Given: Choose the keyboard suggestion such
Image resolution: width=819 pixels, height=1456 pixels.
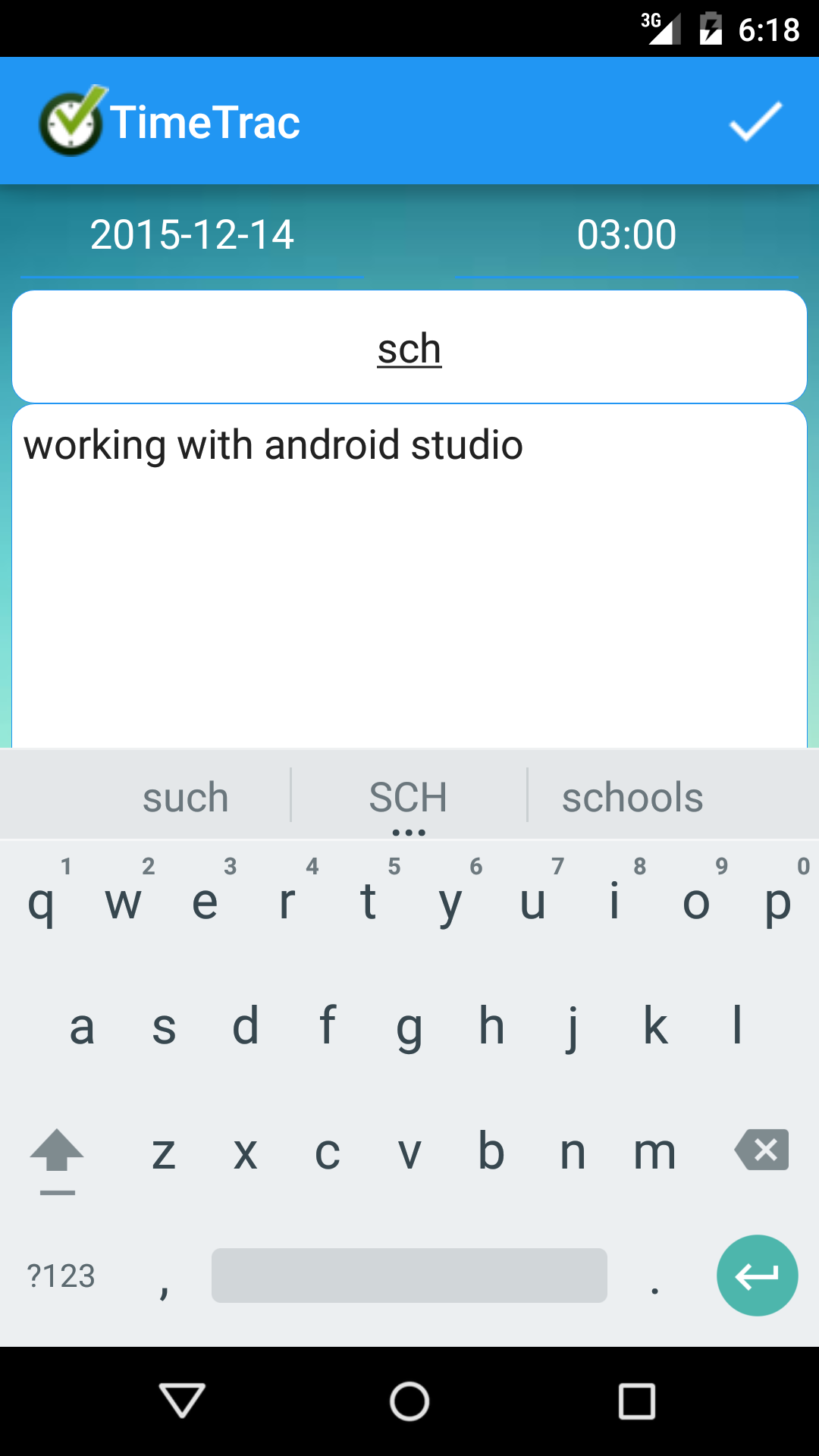Looking at the screenshot, I should pyautogui.click(x=186, y=797).
